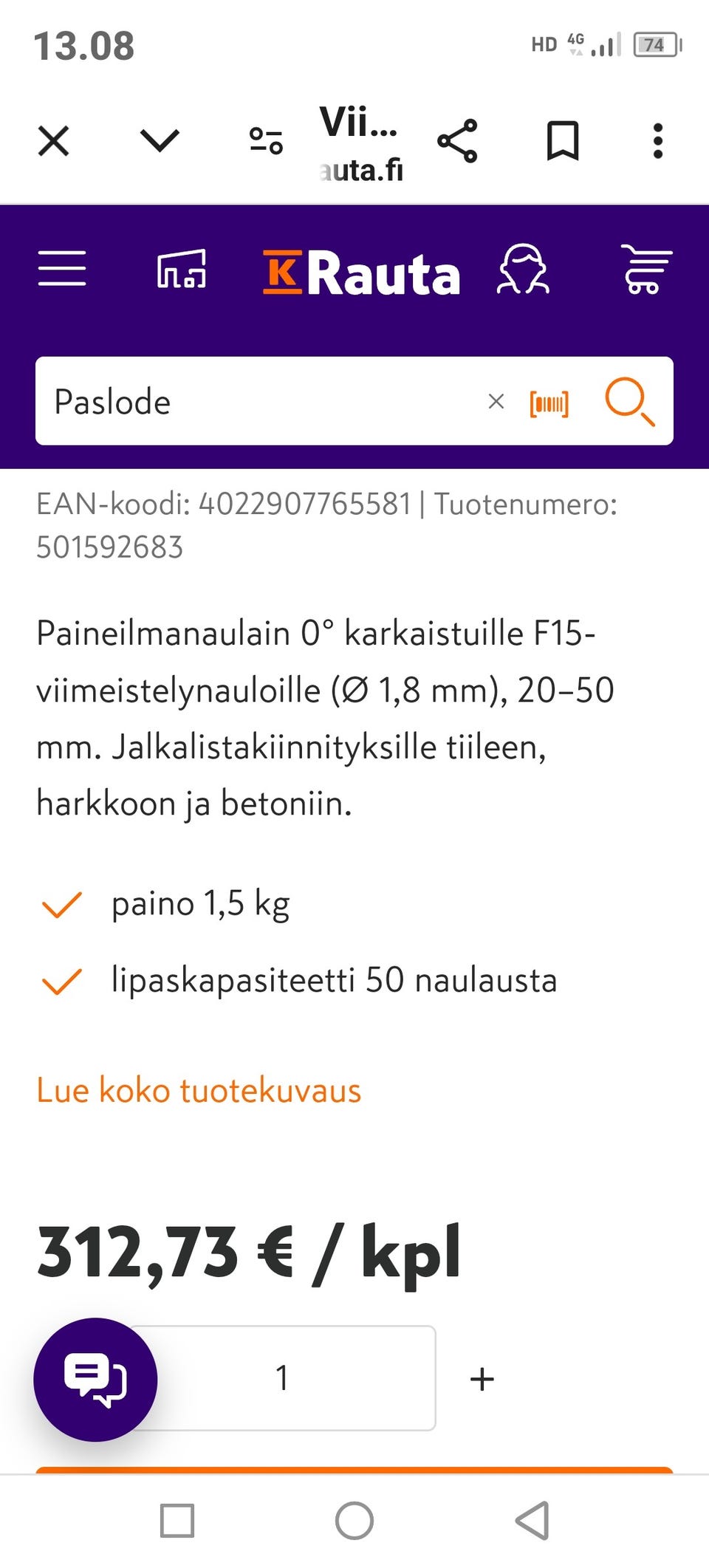The height and width of the screenshot is (1568, 709).
Task: Click 'Lue koko tuotekuvaus' link
Action: click(x=198, y=1090)
